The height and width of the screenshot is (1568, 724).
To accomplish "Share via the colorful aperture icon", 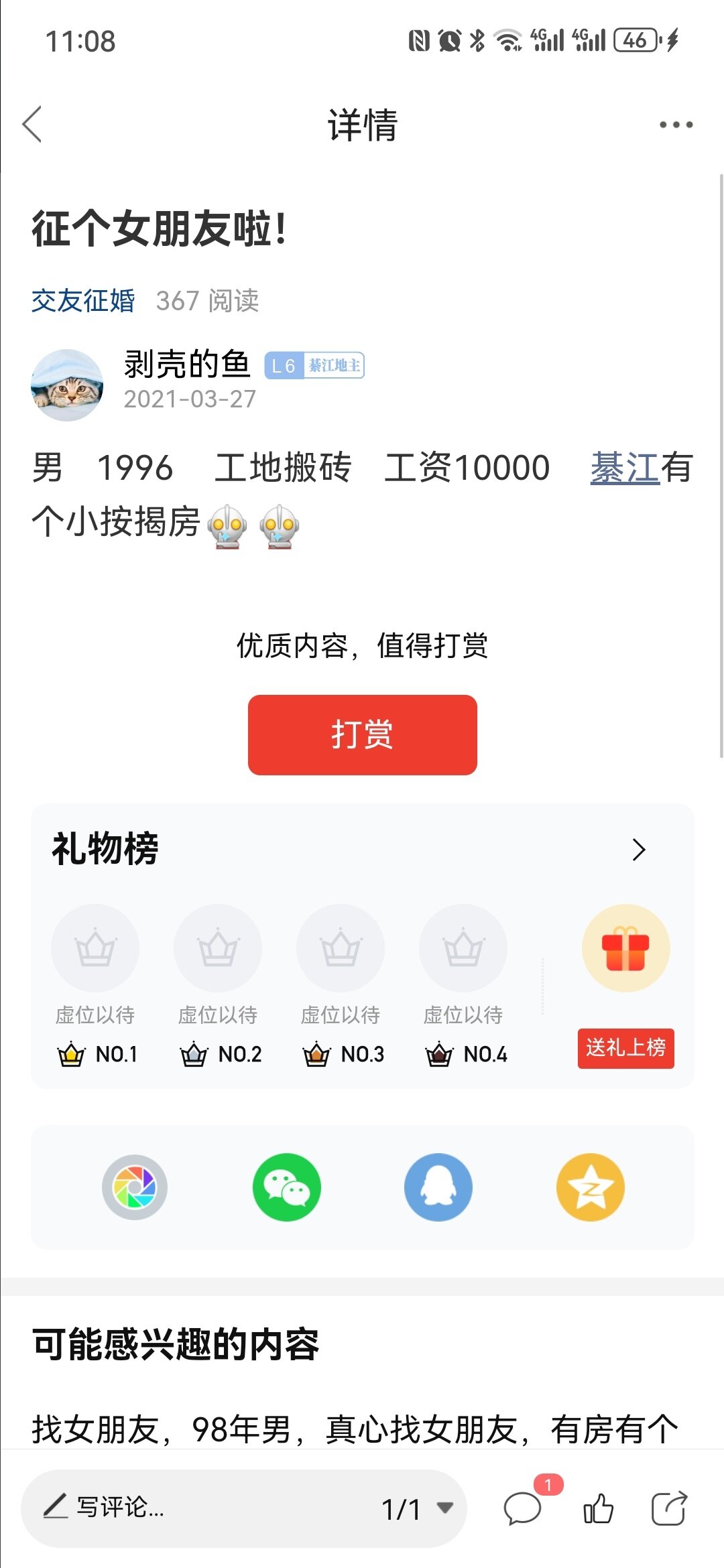I will point(135,1187).
